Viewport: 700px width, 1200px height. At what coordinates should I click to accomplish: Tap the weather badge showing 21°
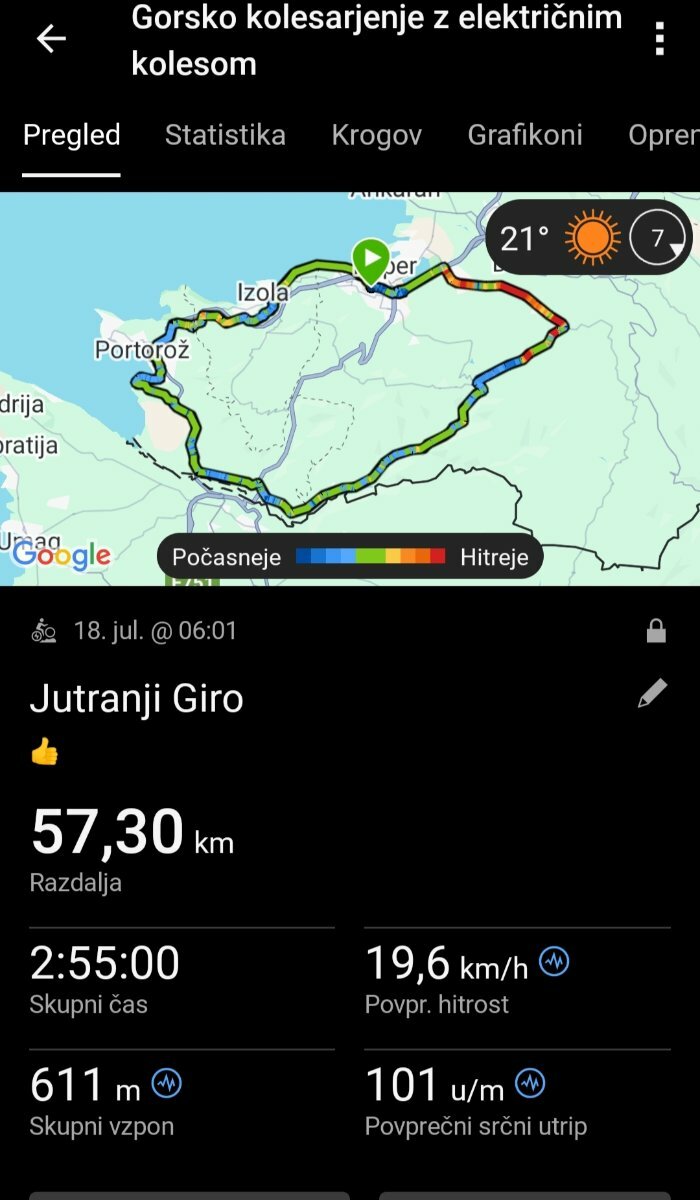pyautogui.click(x=589, y=238)
